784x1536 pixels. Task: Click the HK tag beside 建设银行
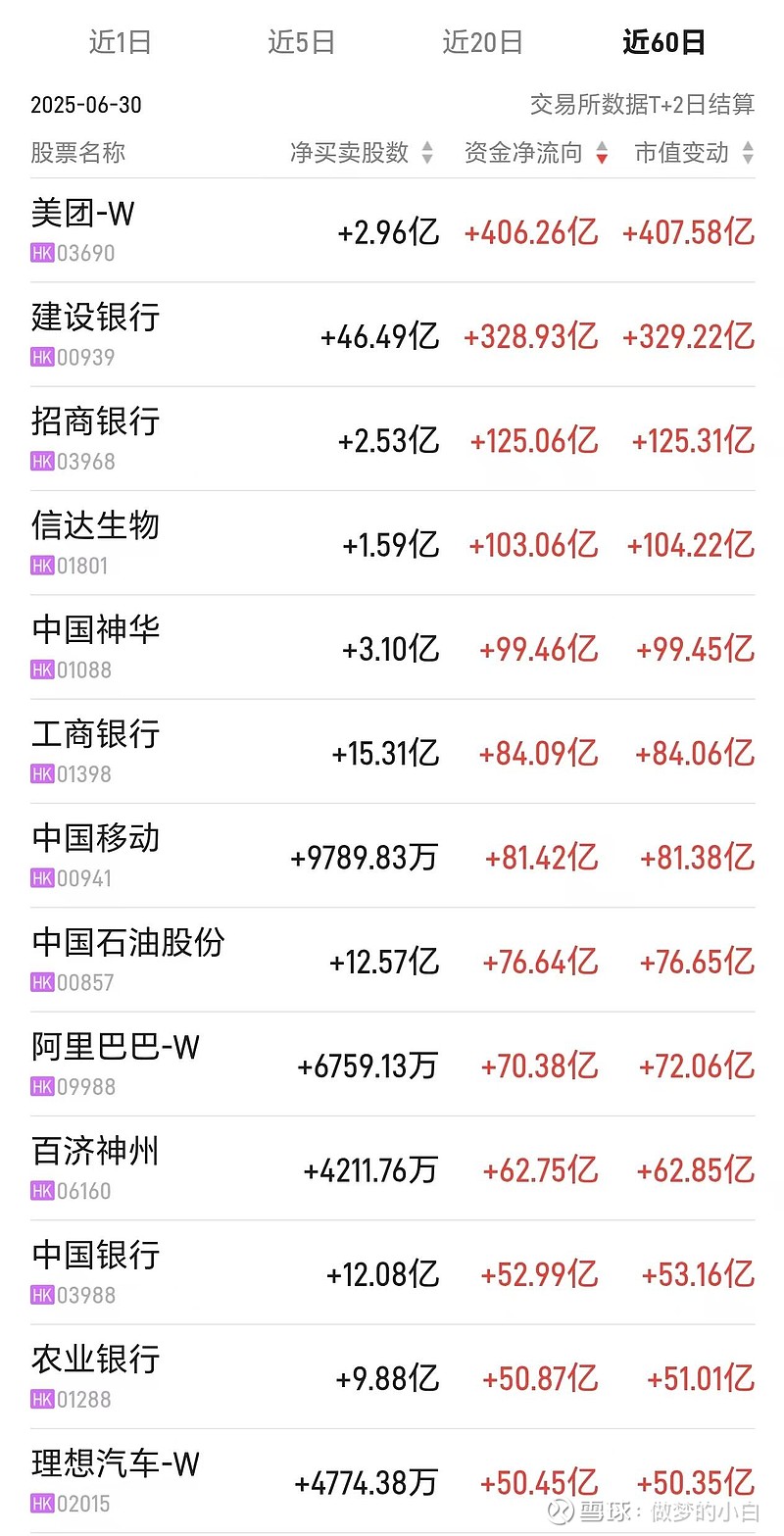point(41,357)
